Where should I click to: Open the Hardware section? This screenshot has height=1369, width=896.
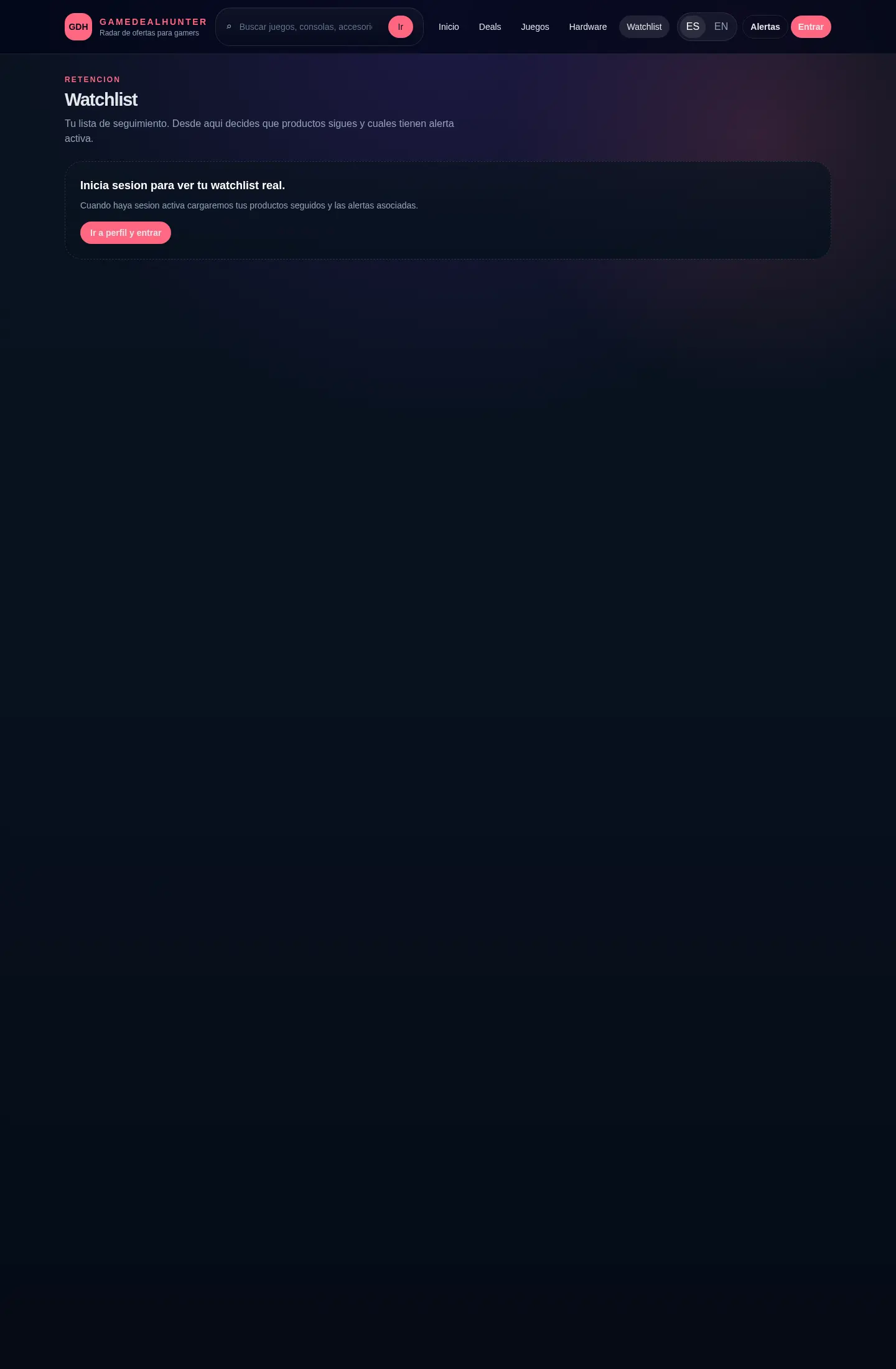tap(587, 27)
